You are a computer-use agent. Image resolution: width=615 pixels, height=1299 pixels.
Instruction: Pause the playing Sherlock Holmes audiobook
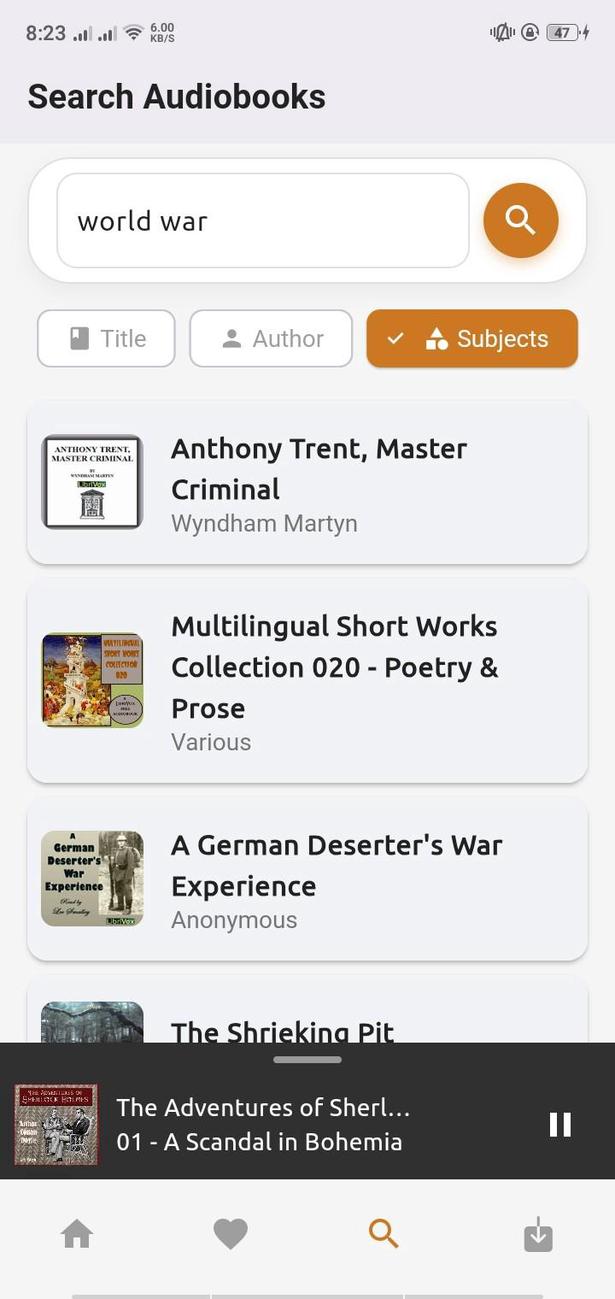pyautogui.click(x=560, y=1125)
